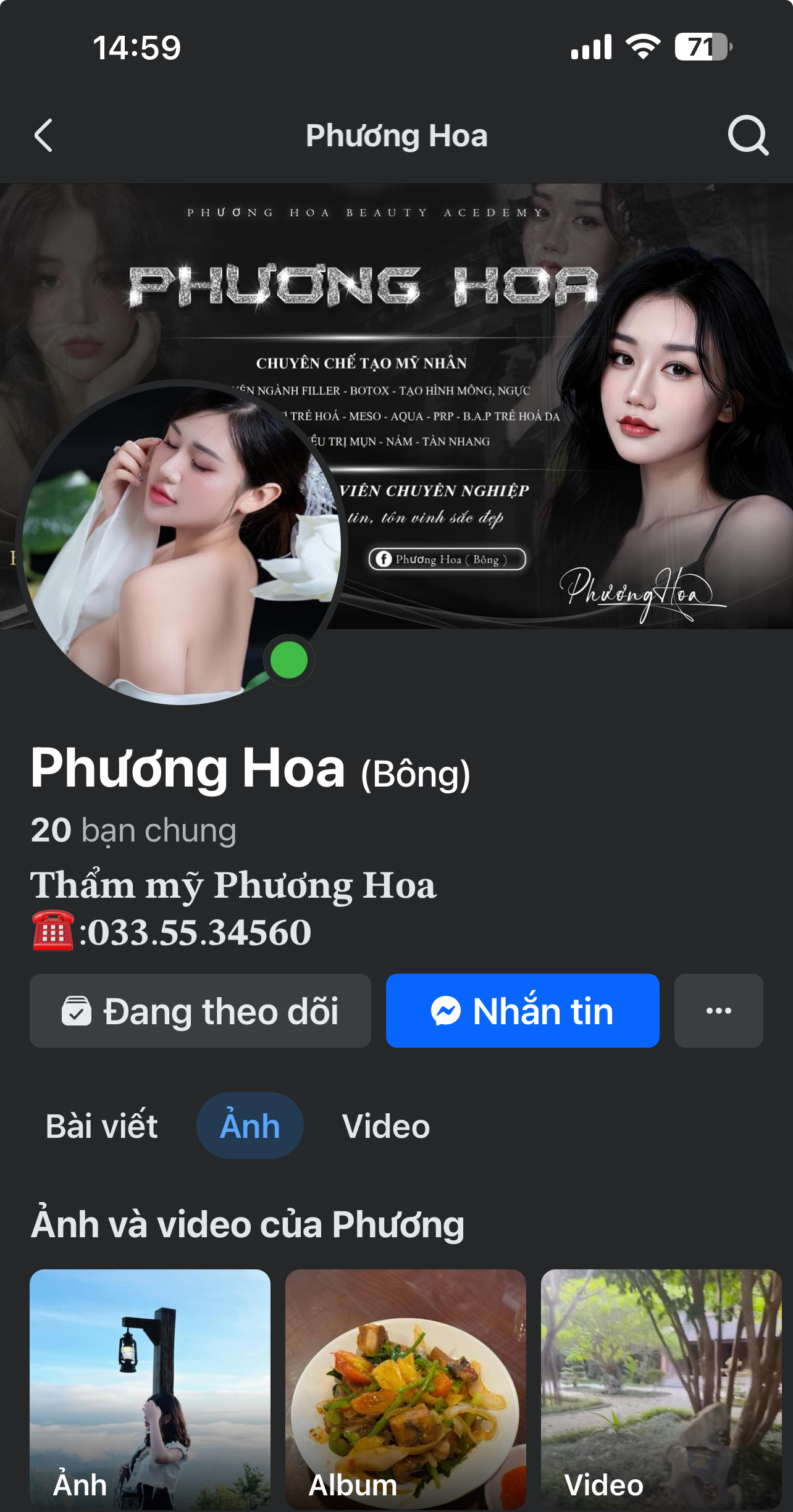Open the Đang theo dõi follow options
This screenshot has width=793, height=1512.
pyautogui.click(x=200, y=1011)
